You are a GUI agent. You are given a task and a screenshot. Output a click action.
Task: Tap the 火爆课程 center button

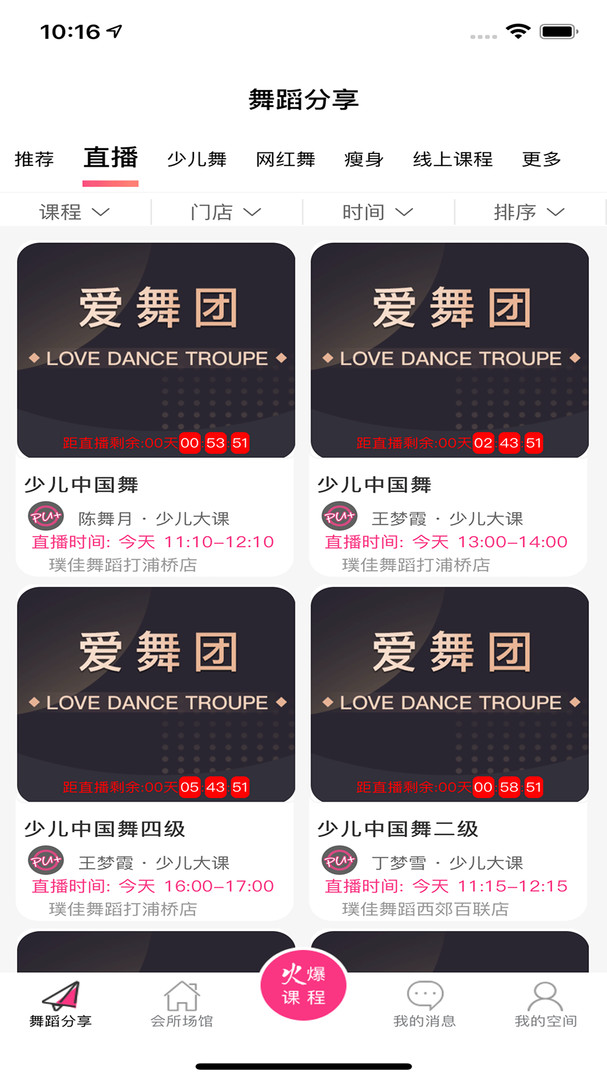[x=303, y=986]
